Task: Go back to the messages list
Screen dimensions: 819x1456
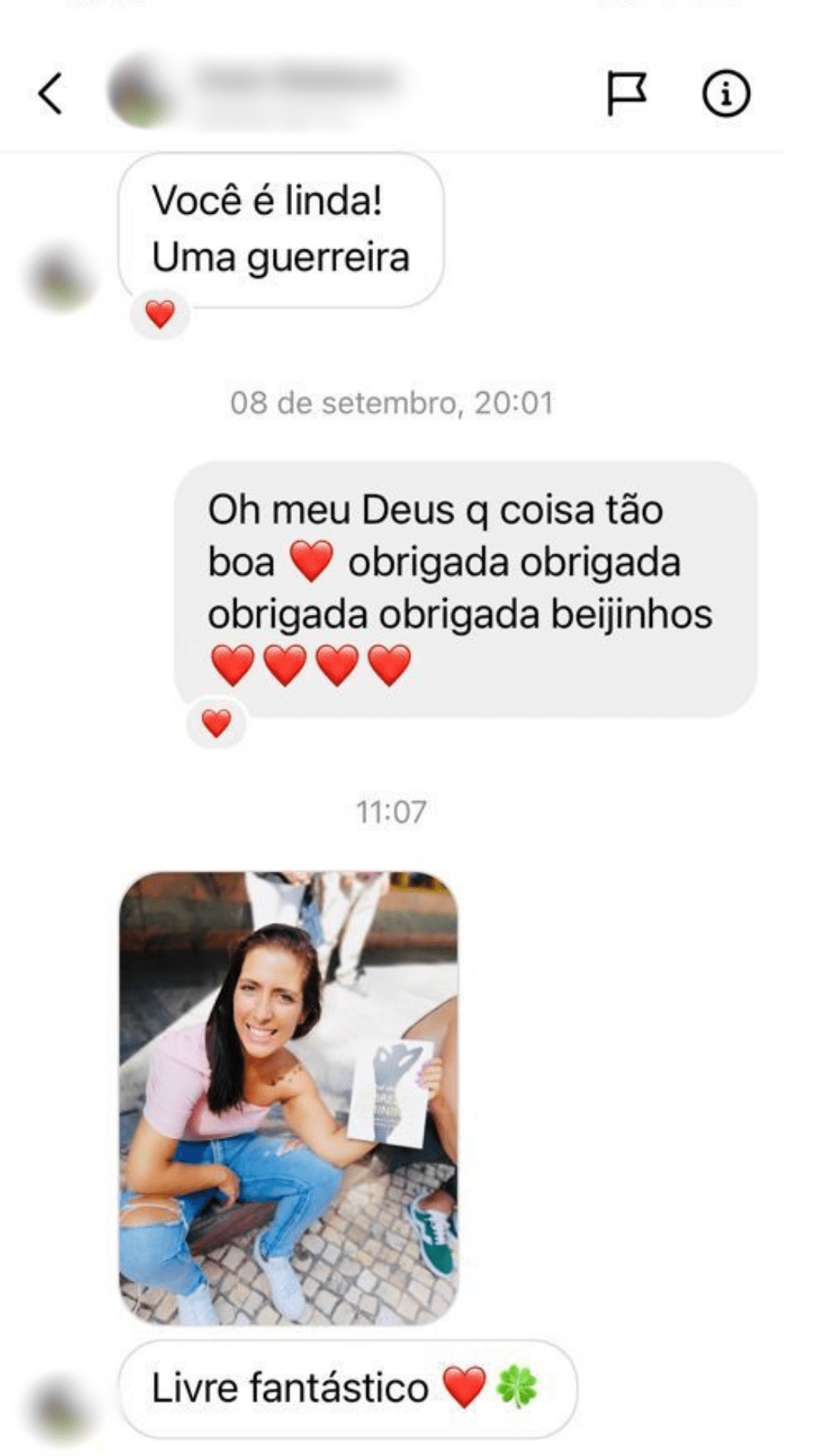Action: pos(50,94)
